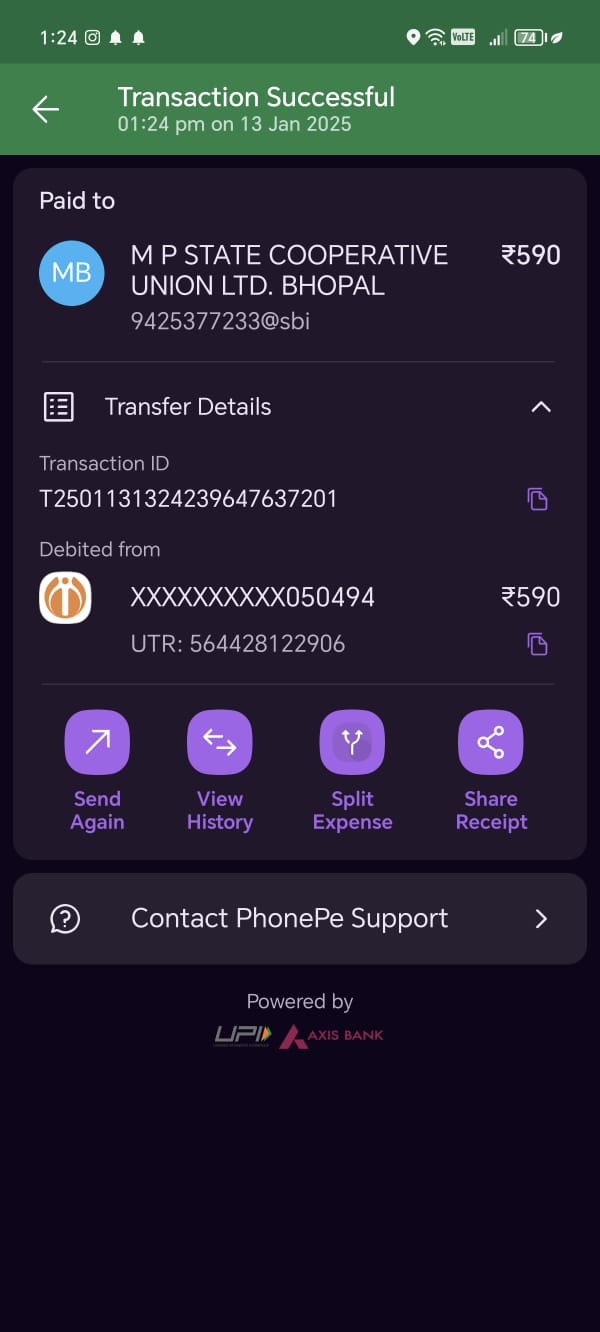The image size is (600, 1332).
Task: Copy the UTR number
Action: click(x=538, y=644)
